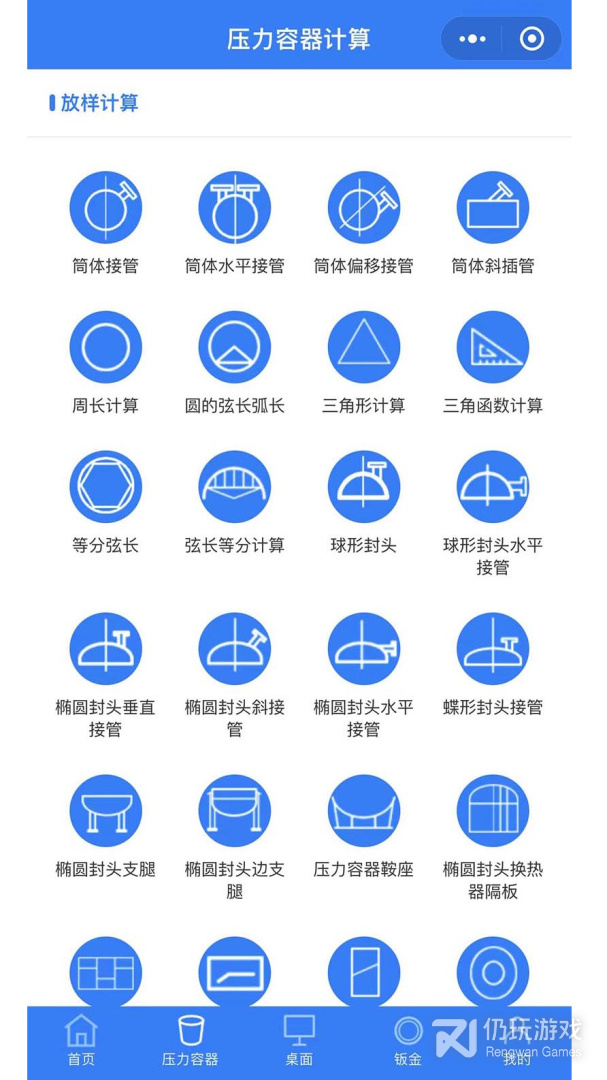This screenshot has width=607, height=1080.
Task: Select 椭圆封头垂直接管
Action: pyautogui.click(x=105, y=650)
